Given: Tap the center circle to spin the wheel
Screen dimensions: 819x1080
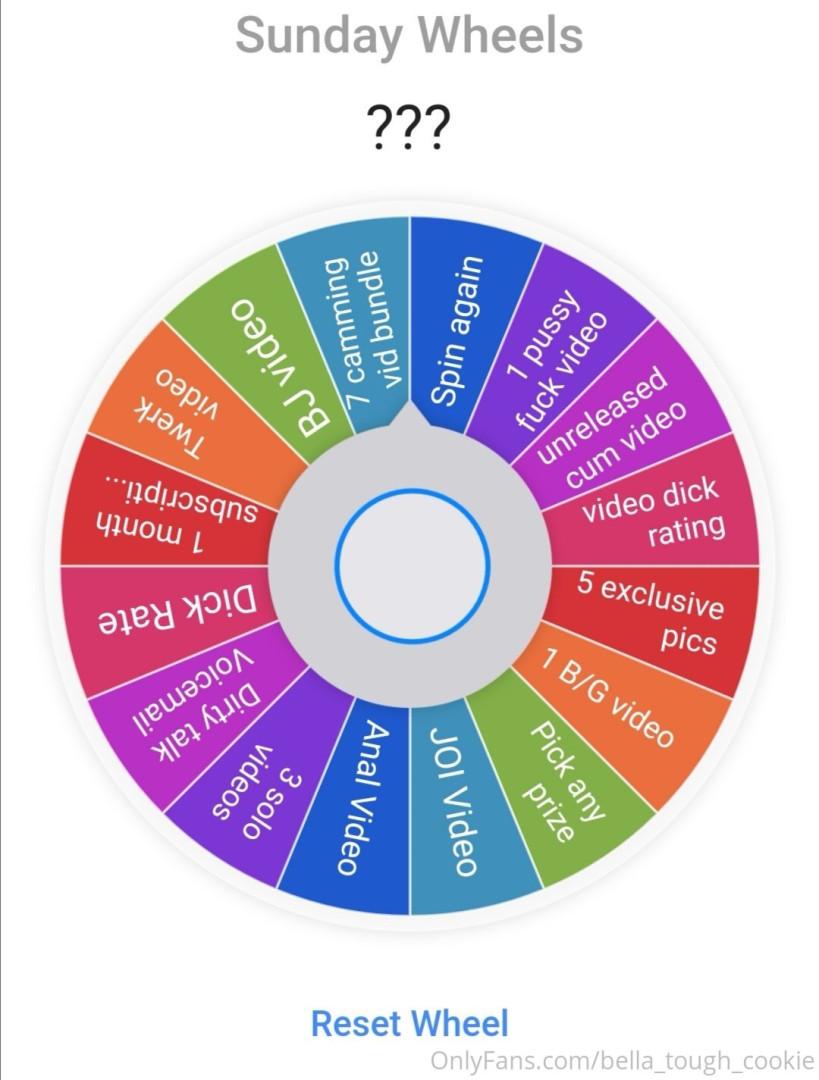Looking at the screenshot, I should (x=411, y=564).
